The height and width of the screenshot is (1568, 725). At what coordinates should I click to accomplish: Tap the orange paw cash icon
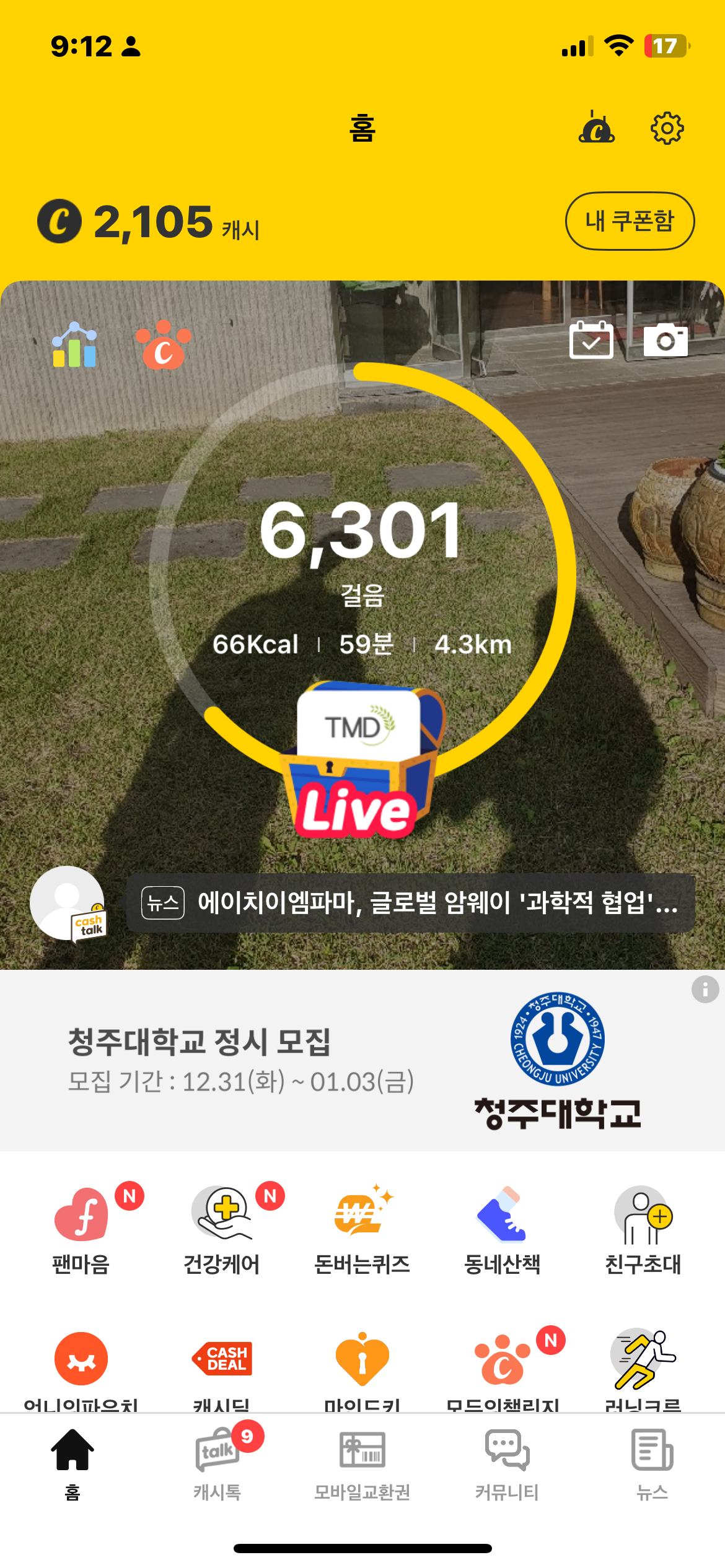164,346
